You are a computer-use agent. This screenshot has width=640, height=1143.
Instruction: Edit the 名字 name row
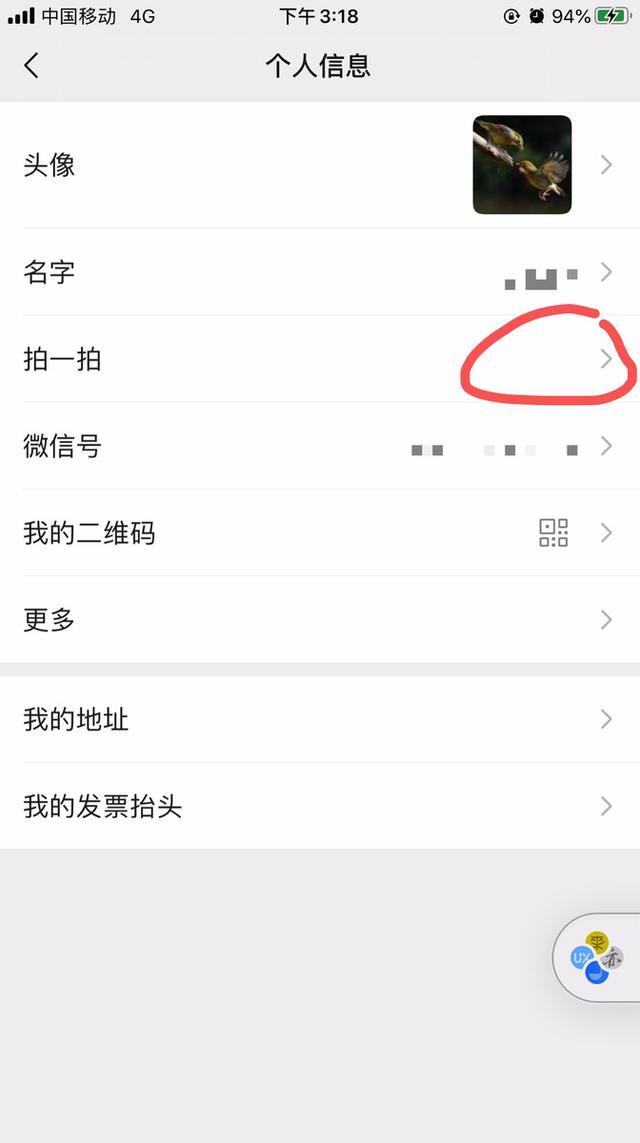click(320, 272)
